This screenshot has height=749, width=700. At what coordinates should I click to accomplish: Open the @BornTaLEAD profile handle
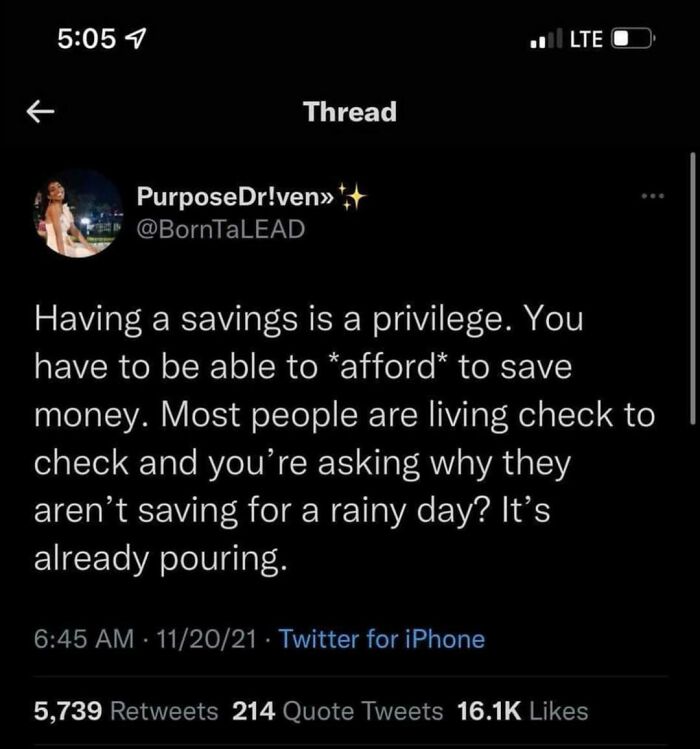coord(221,229)
